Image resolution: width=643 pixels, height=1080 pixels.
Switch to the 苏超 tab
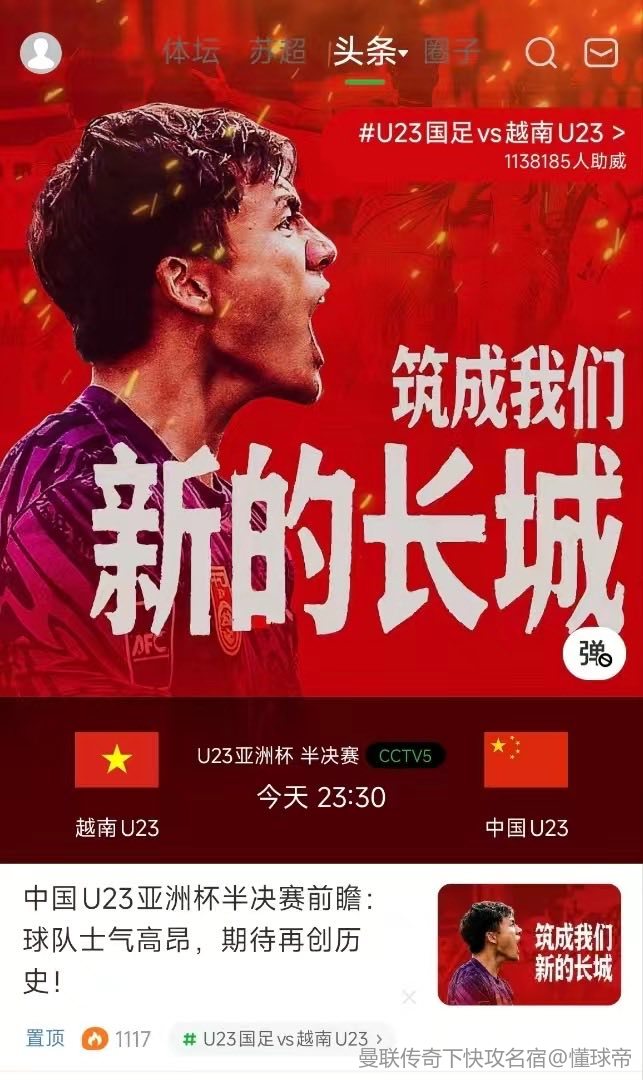click(x=277, y=52)
